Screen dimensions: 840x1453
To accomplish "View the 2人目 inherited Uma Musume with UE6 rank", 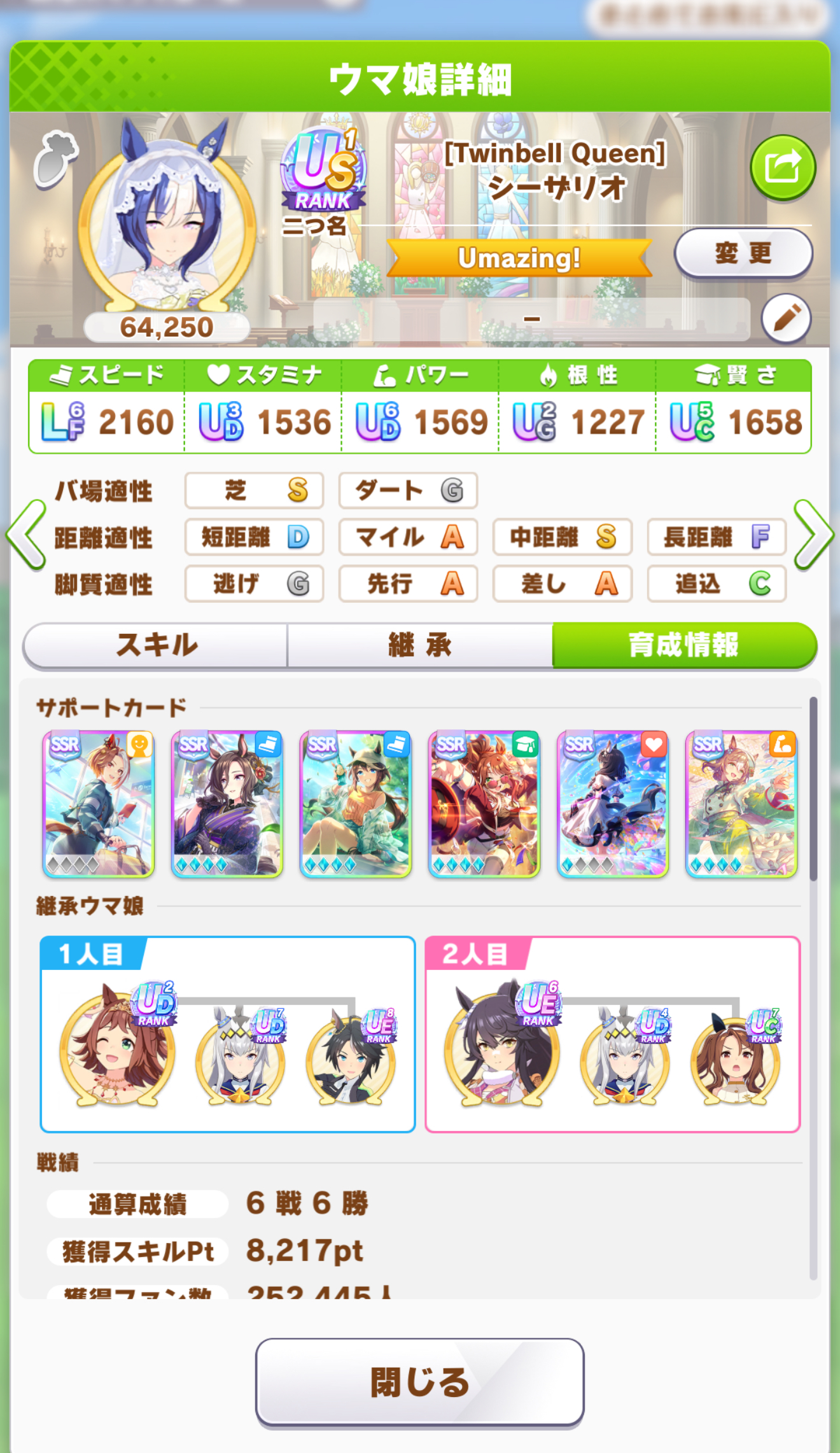I will (503, 1049).
